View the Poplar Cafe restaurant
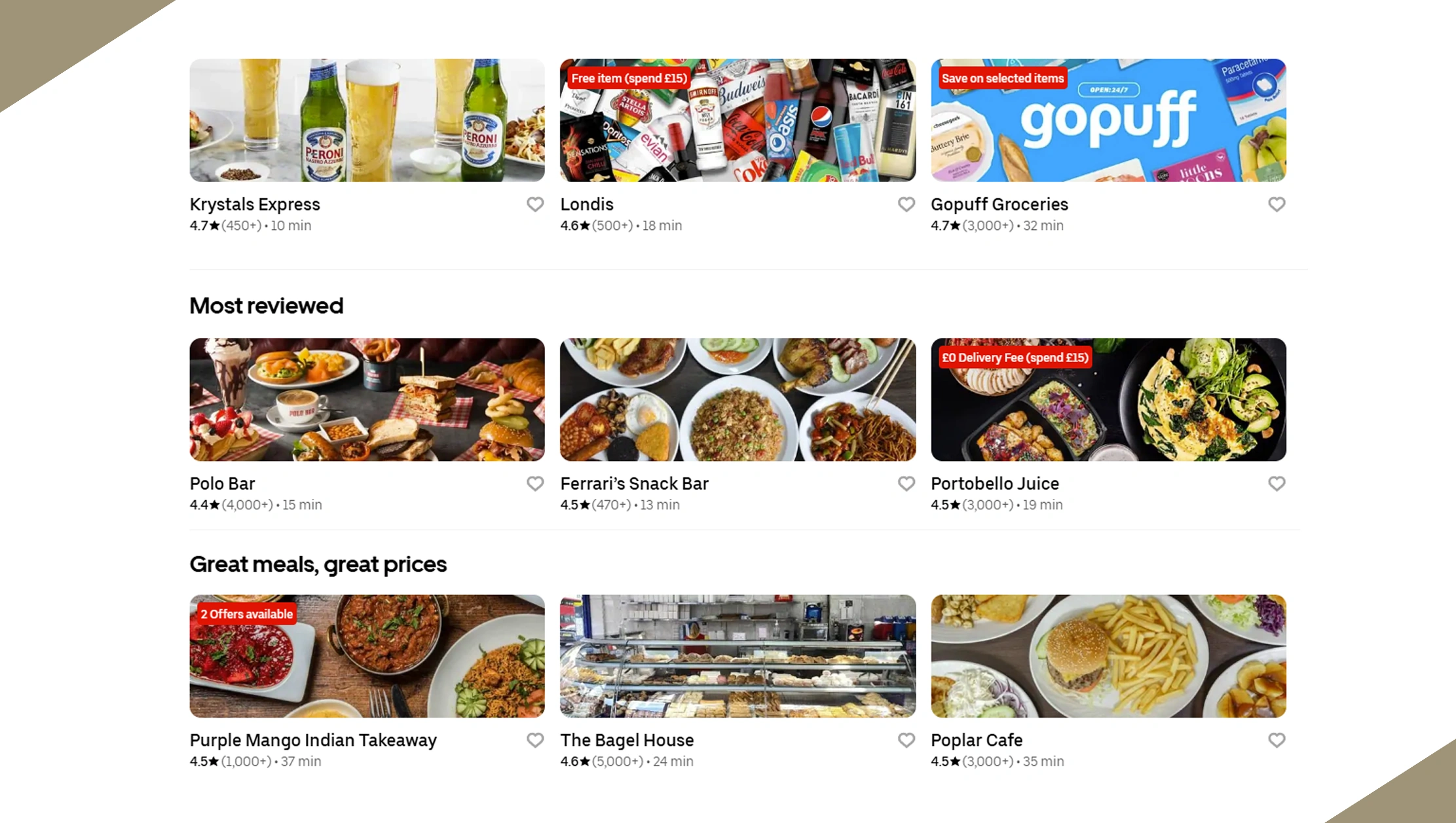 [x=1108, y=656]
